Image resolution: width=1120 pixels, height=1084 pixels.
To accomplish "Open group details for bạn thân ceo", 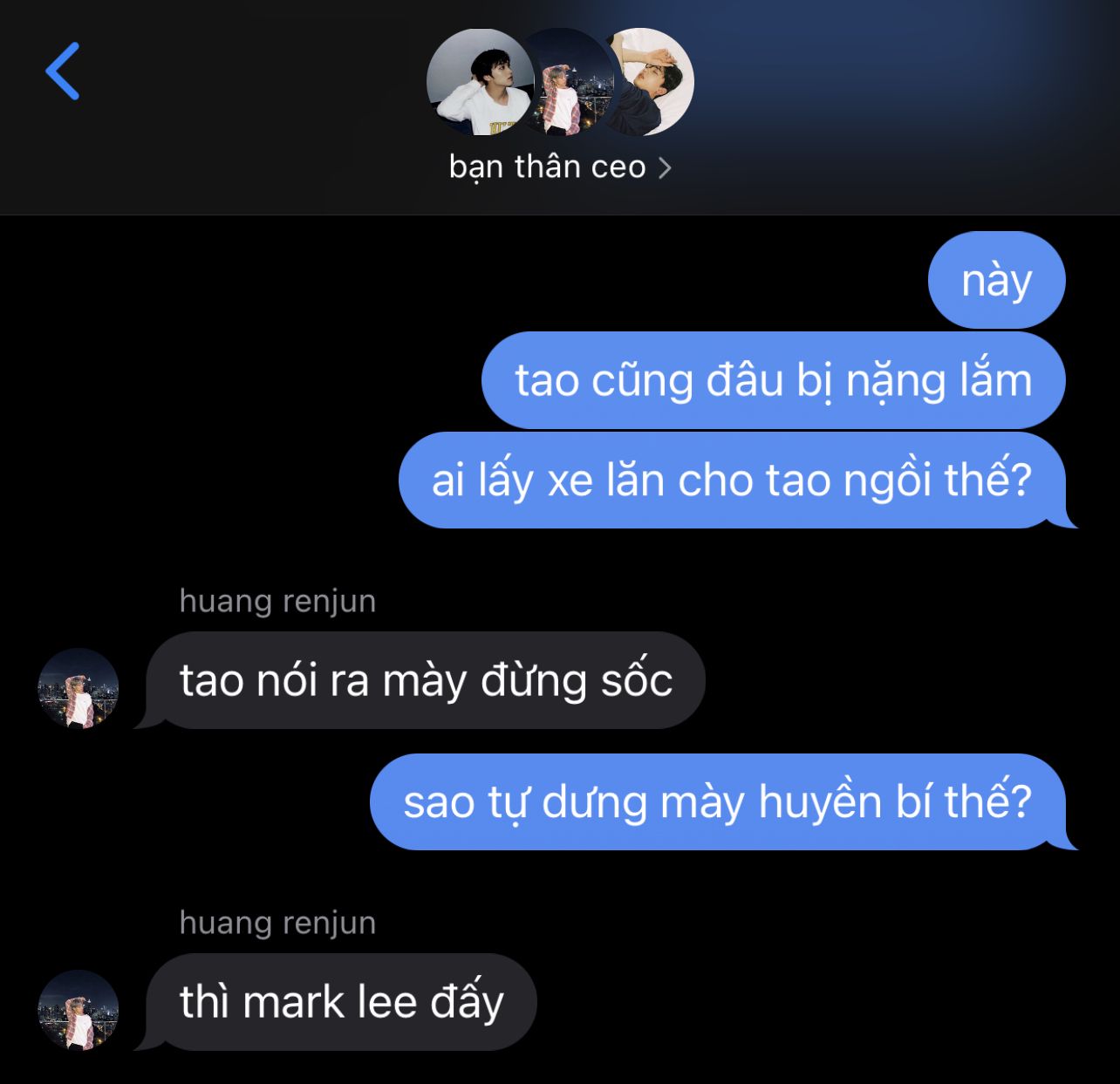I will pyautogui.click(x=560, y=167).
